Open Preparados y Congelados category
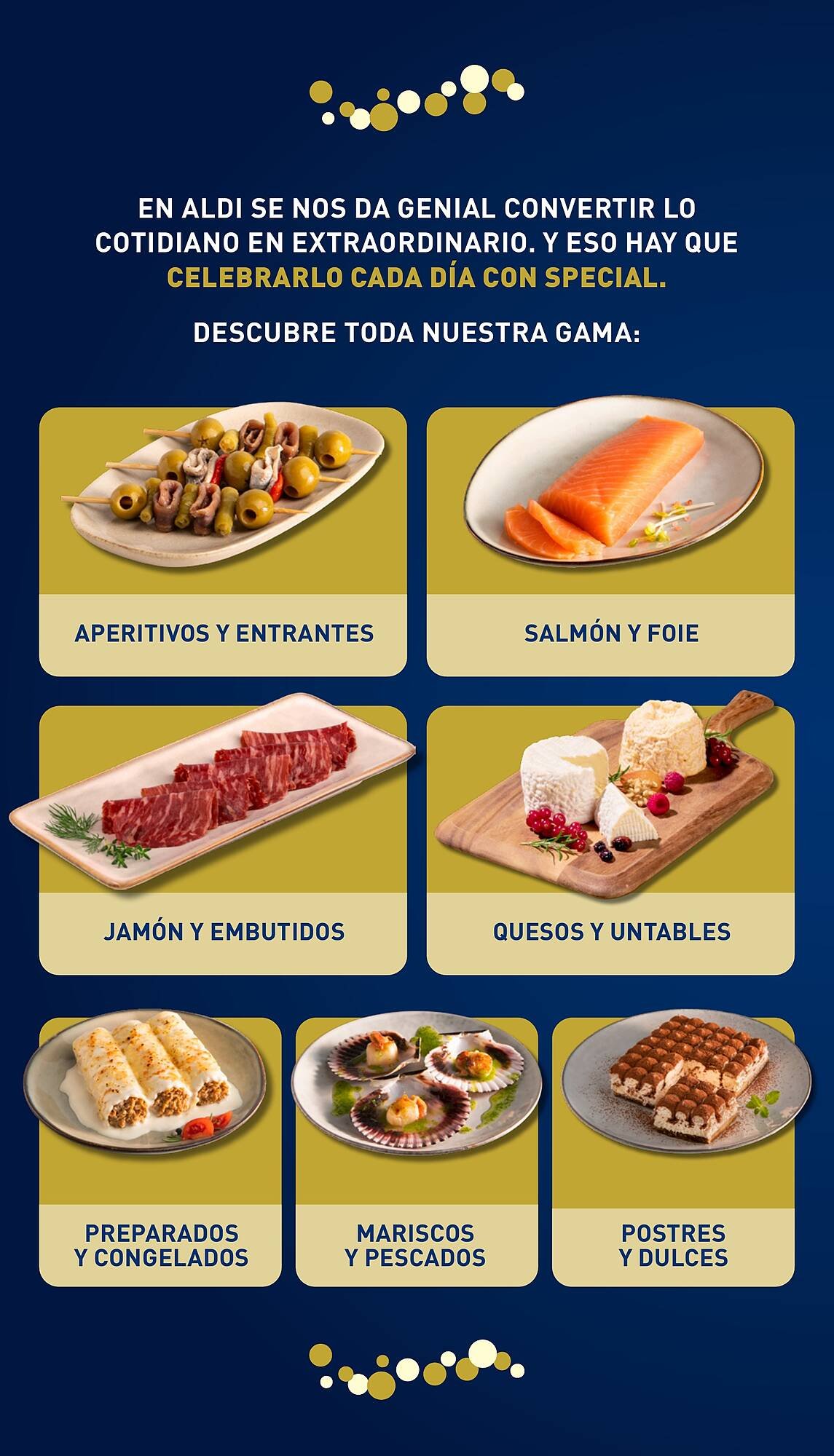834x1456 pixels. point(160,1152)
